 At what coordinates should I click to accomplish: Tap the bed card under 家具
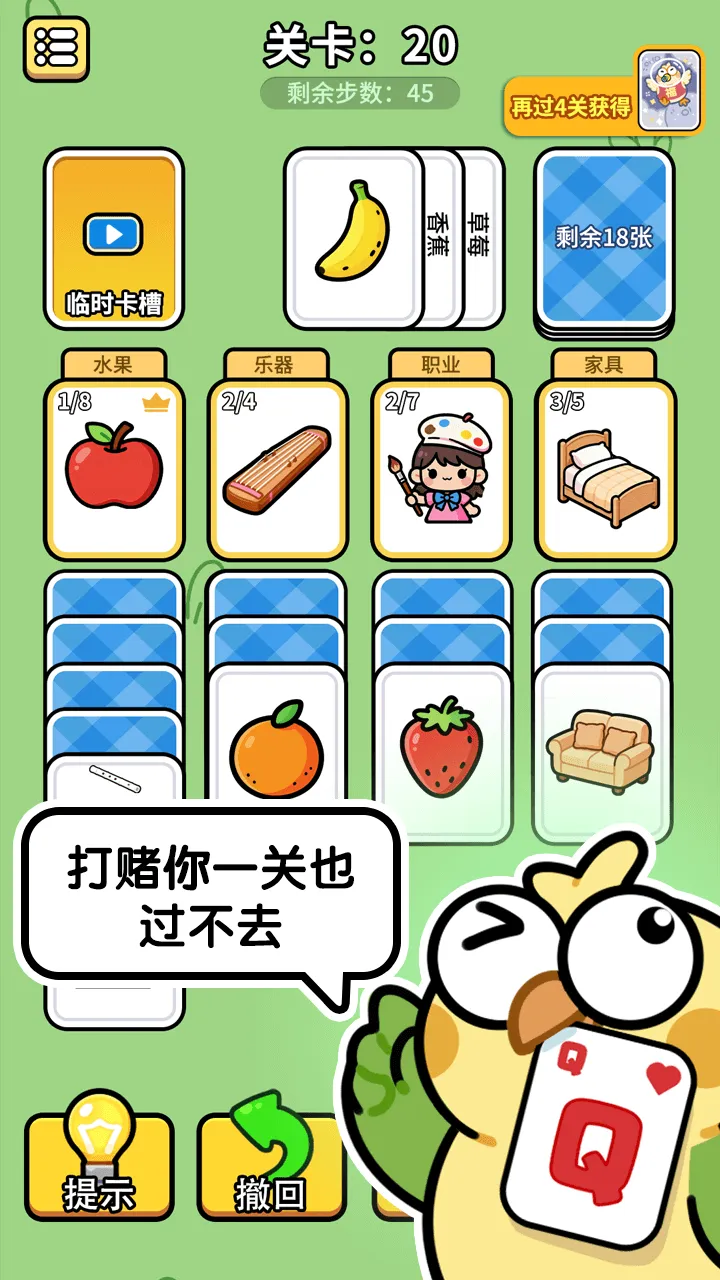604,468
